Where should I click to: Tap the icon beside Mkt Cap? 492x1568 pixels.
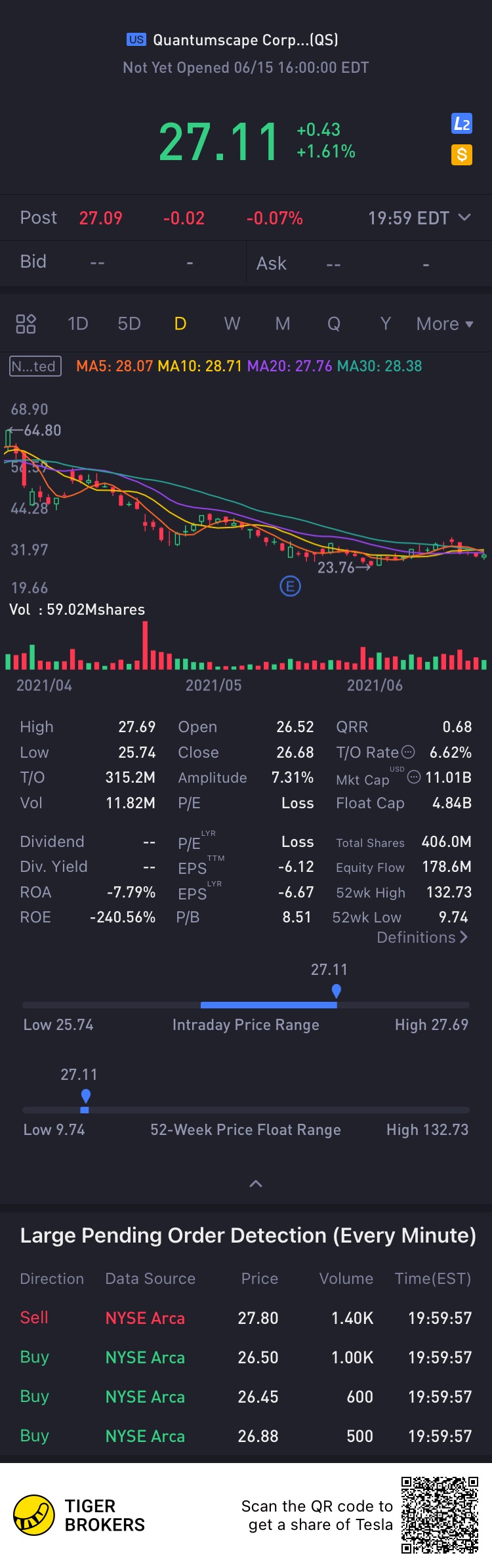tap(414, 777)
